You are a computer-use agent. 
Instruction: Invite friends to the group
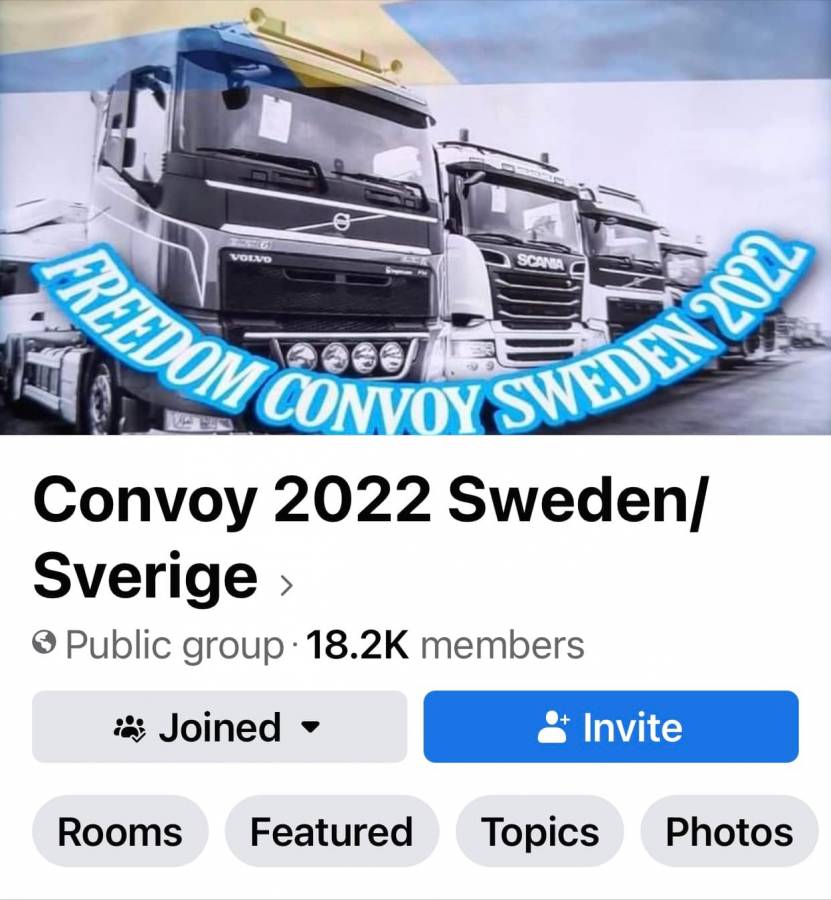[610, 727]
